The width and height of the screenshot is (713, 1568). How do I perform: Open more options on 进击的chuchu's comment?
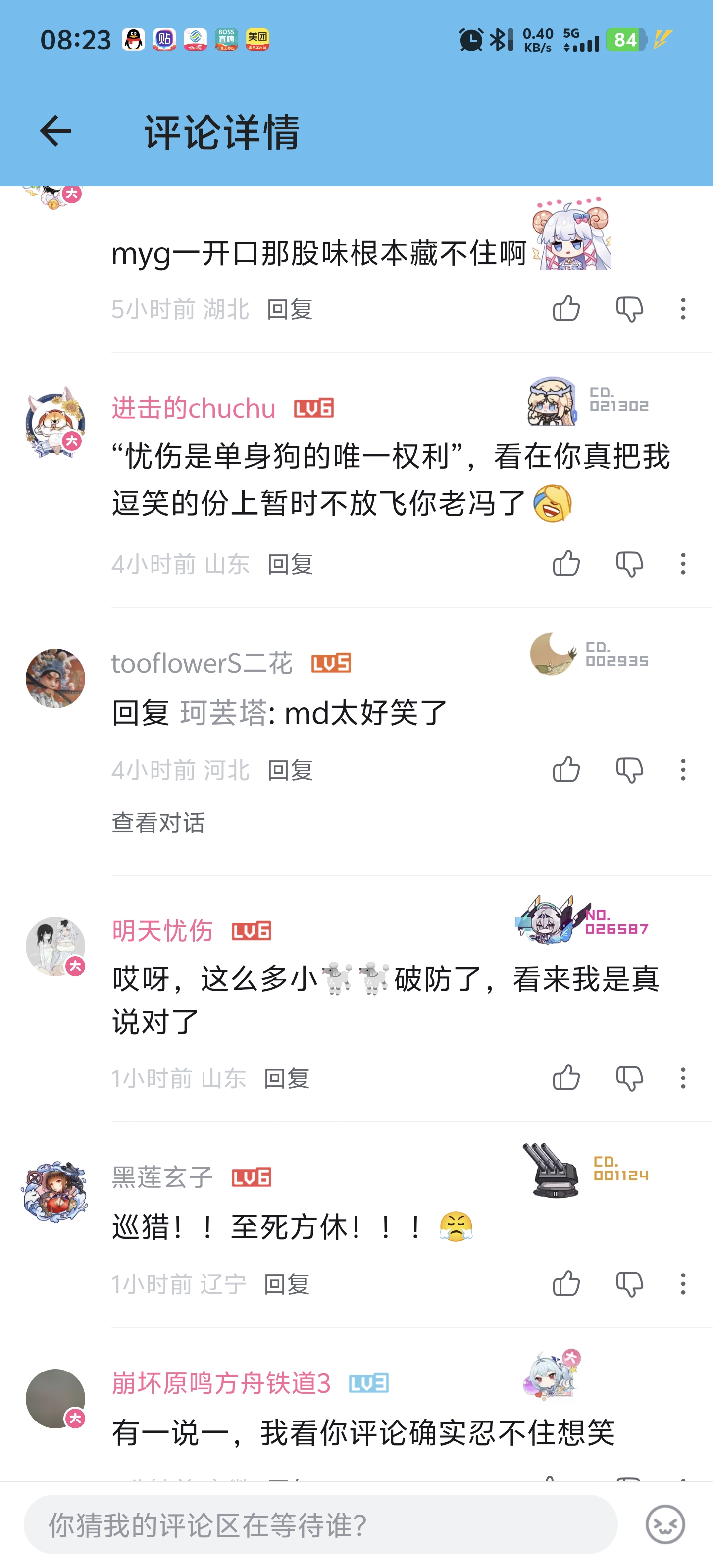pos(683,564)
